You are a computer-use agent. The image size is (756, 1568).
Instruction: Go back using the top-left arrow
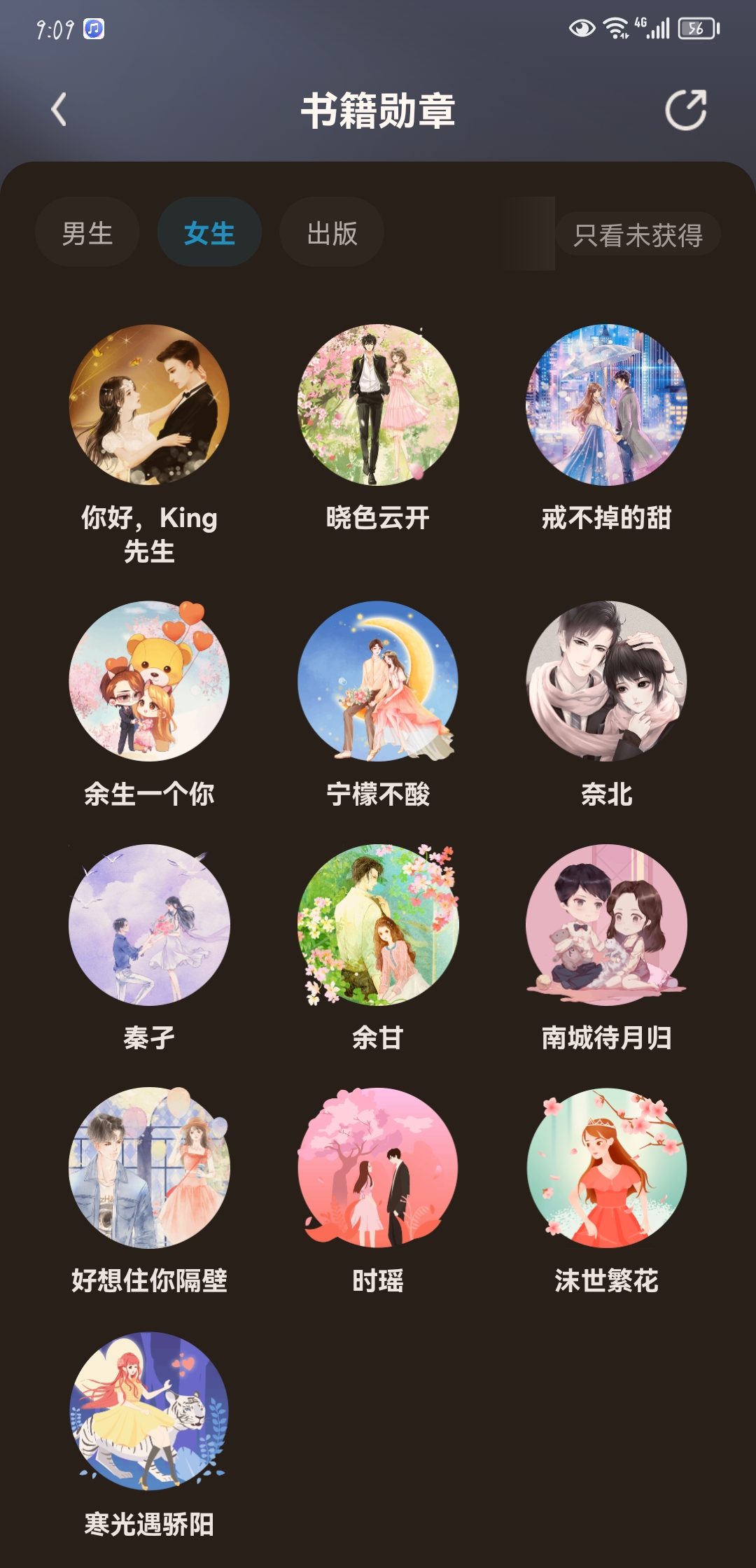[x=59, y=110]
